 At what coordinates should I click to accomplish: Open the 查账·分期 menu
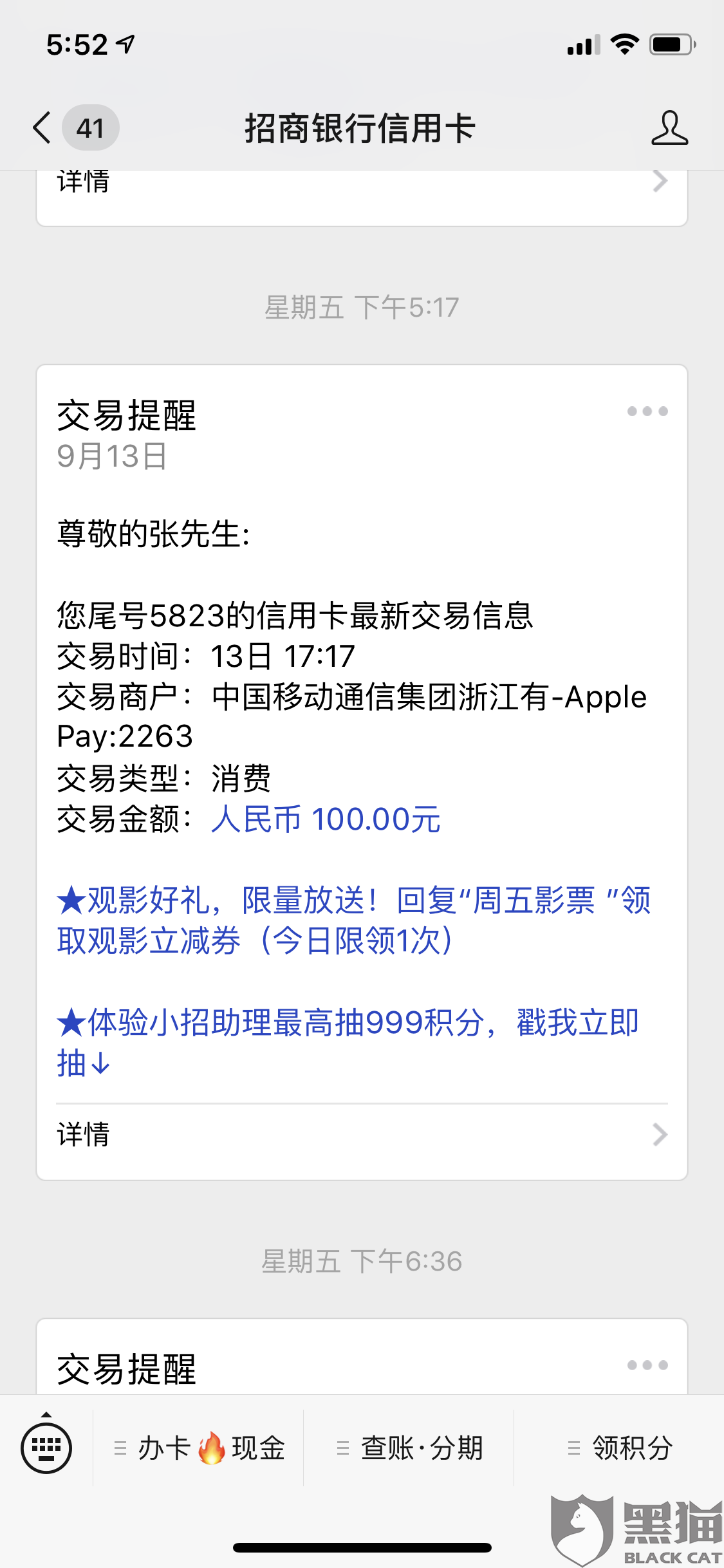409,1448
